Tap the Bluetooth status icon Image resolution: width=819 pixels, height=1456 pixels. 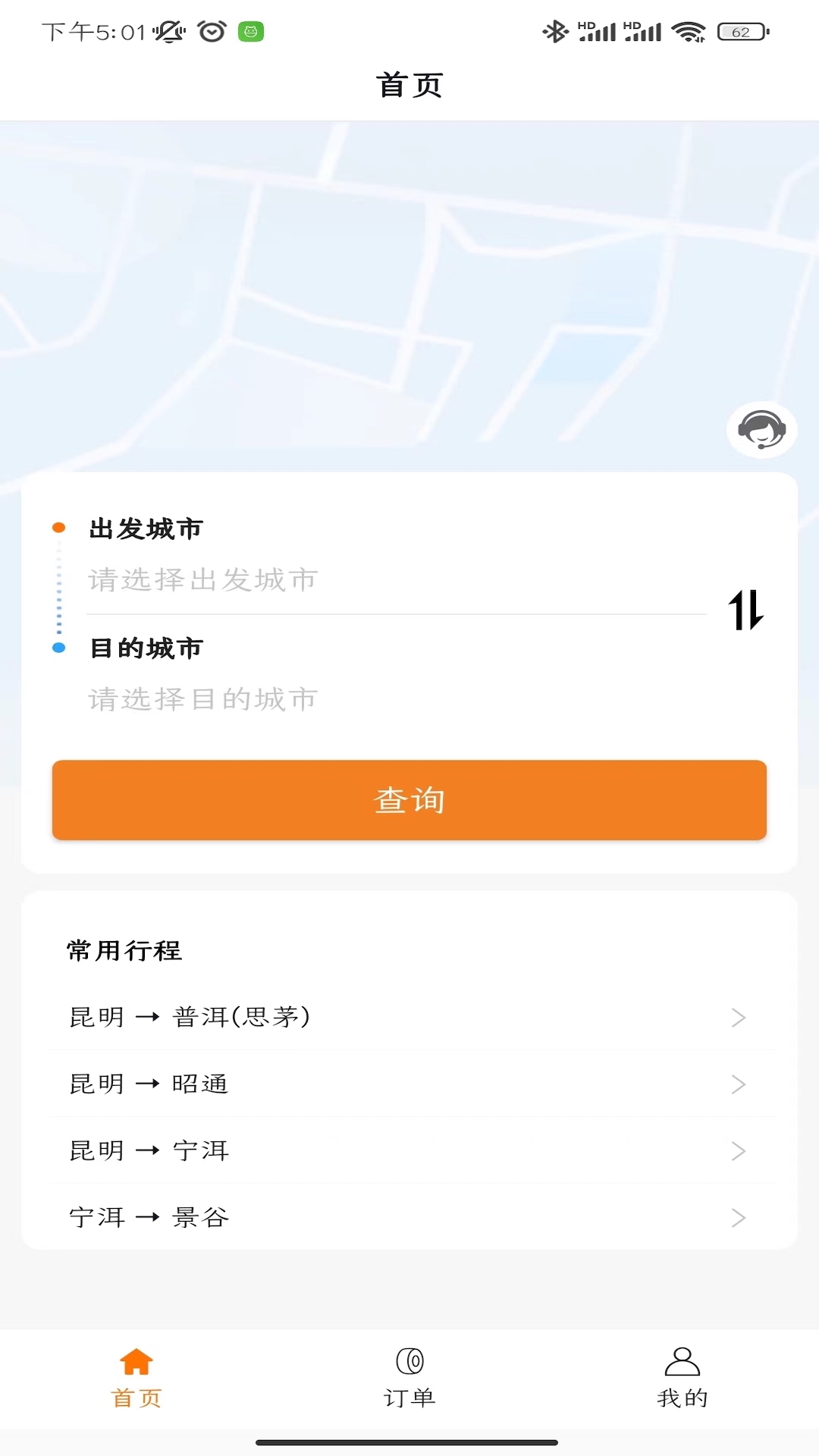555,32
